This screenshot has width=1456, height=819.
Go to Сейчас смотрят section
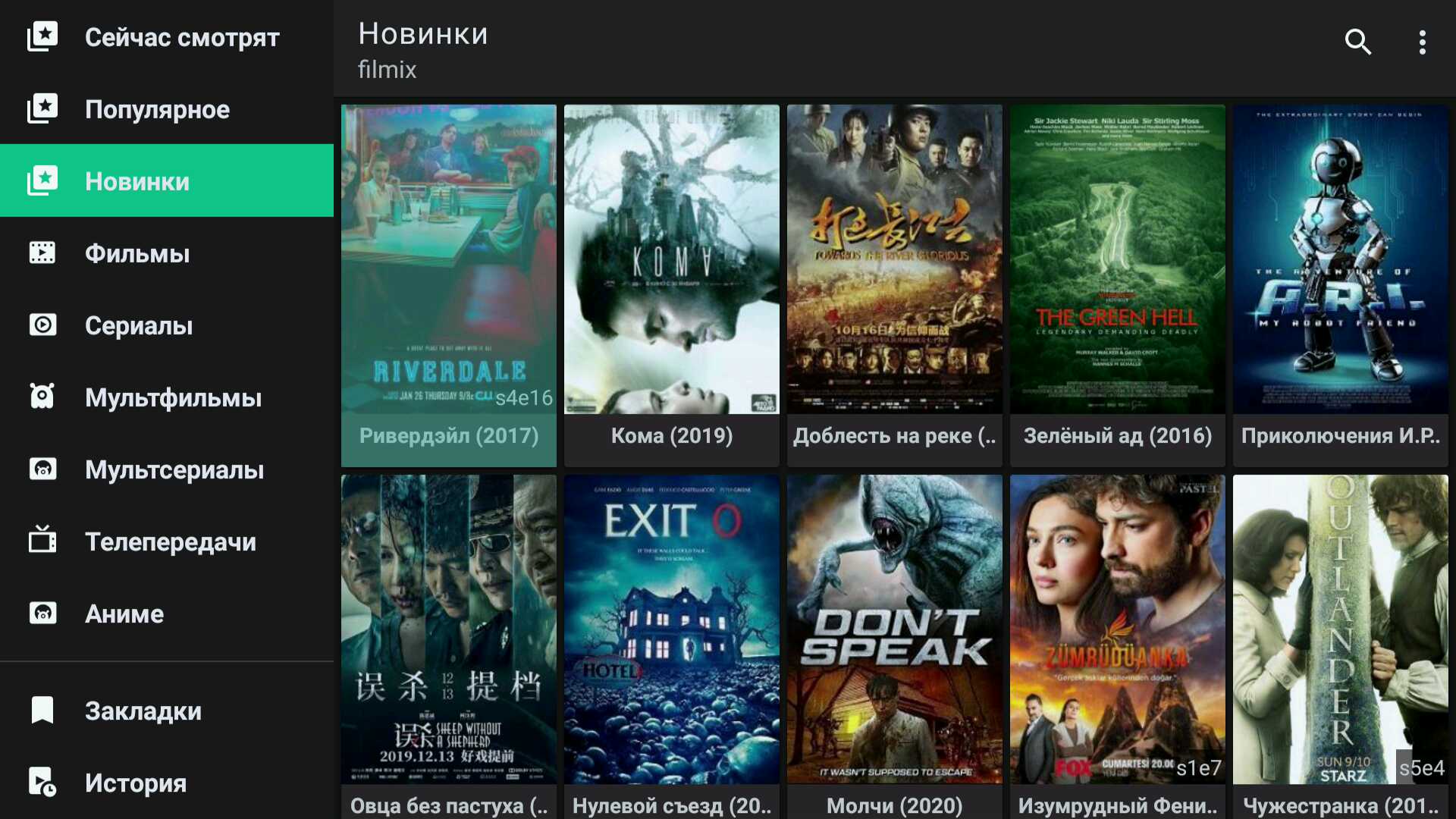167,36
